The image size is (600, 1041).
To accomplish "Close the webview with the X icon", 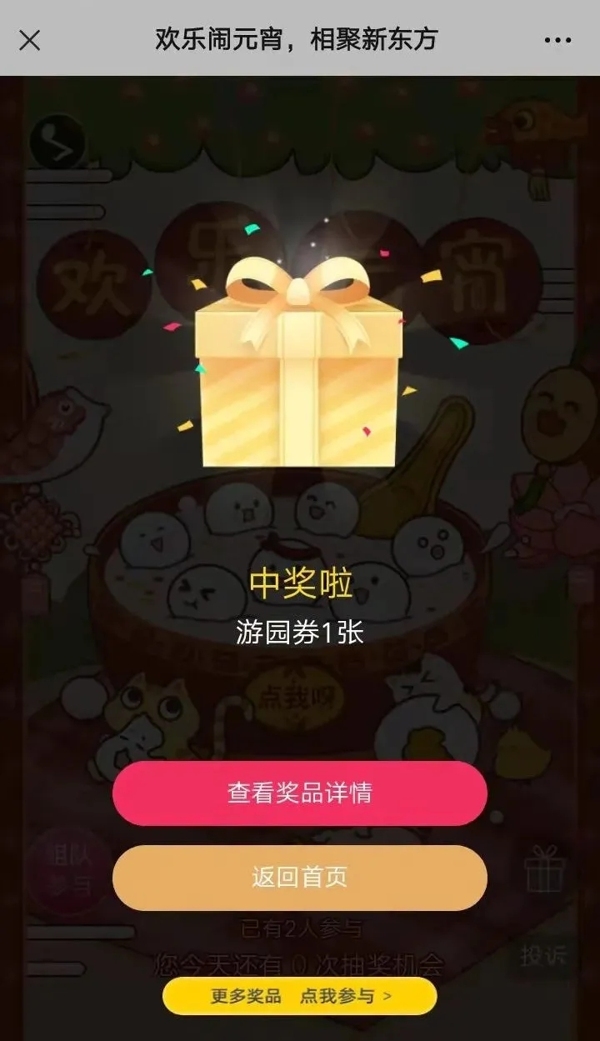I will tap(30, 40).
